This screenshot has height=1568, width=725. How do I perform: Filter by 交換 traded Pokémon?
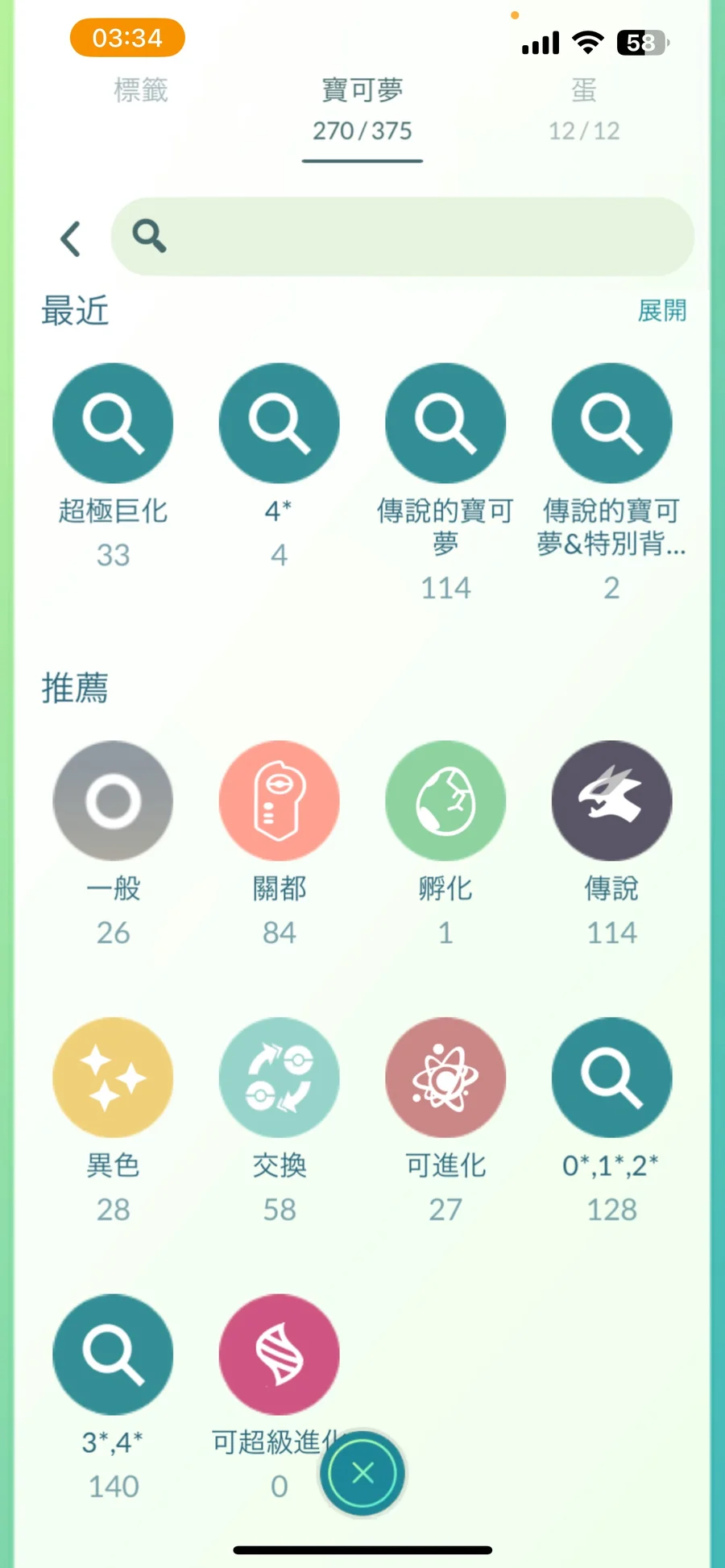point(279,1078)
